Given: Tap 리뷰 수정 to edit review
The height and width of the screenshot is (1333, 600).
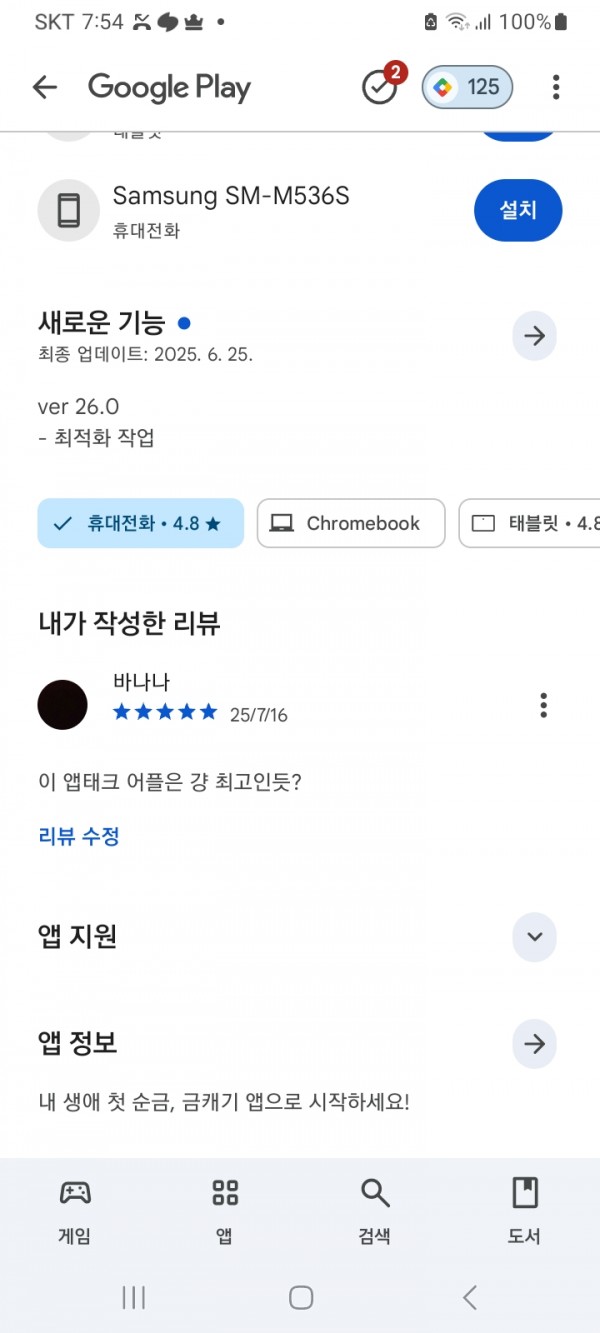Looking at the screenshot, I should pyautogui.click(x=79, y=836).
